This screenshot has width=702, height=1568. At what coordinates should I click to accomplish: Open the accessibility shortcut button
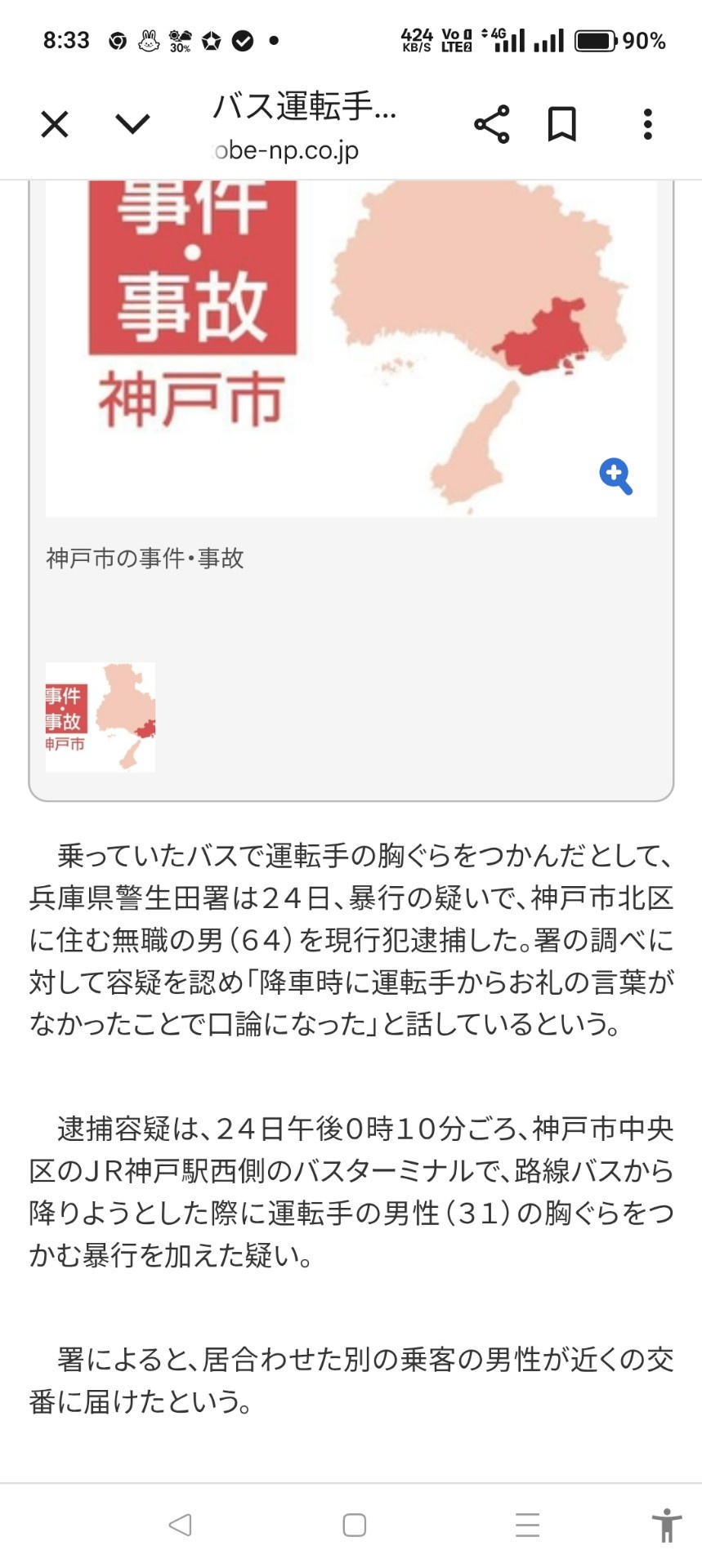(666, 1525)
